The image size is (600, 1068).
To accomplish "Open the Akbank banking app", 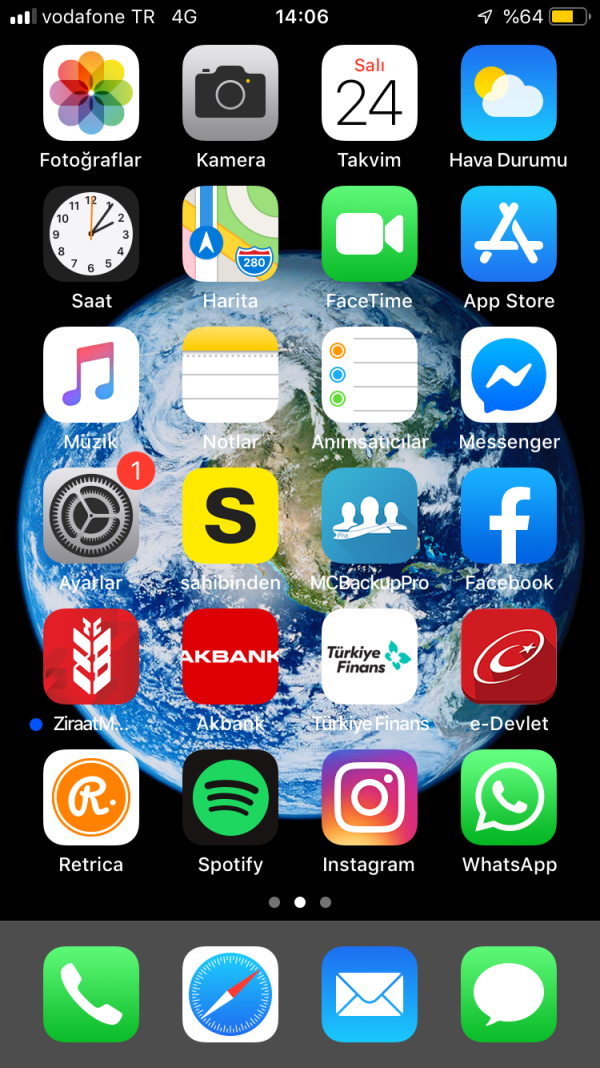I will tap(230, 656).
